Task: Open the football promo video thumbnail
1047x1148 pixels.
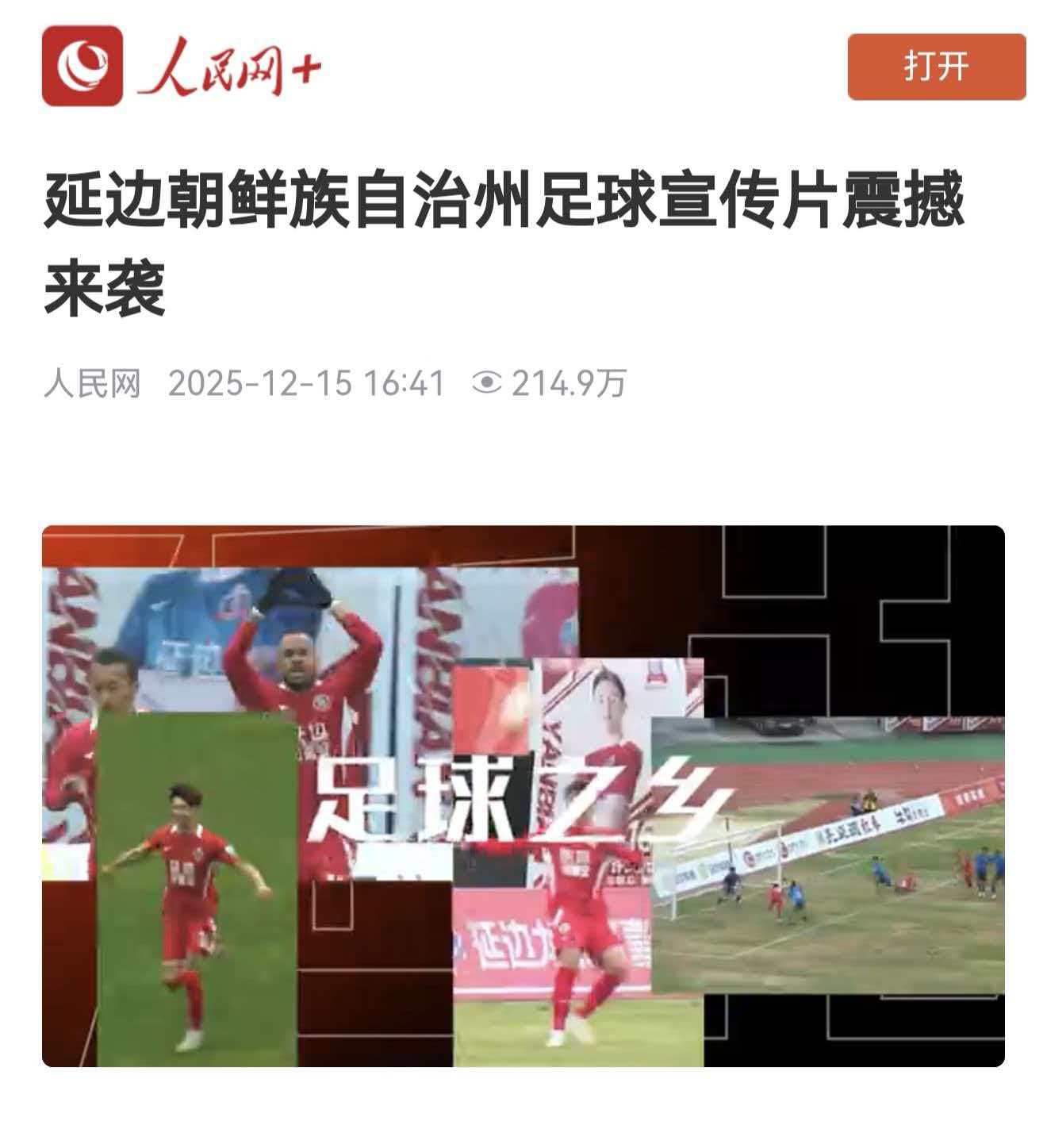Action: pos(523,796)
